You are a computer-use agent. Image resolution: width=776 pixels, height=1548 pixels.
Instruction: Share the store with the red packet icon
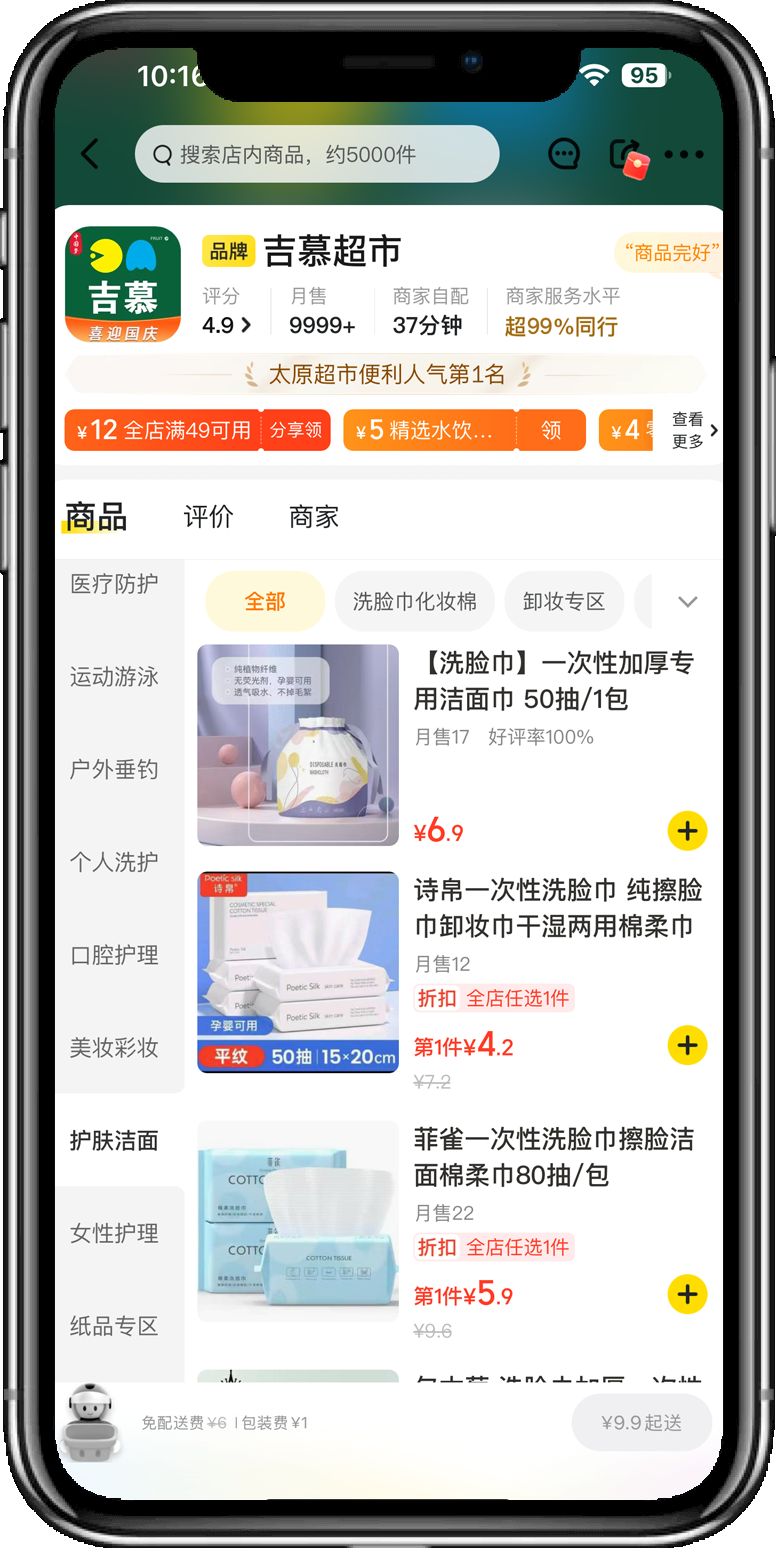[x=626, y=156]
